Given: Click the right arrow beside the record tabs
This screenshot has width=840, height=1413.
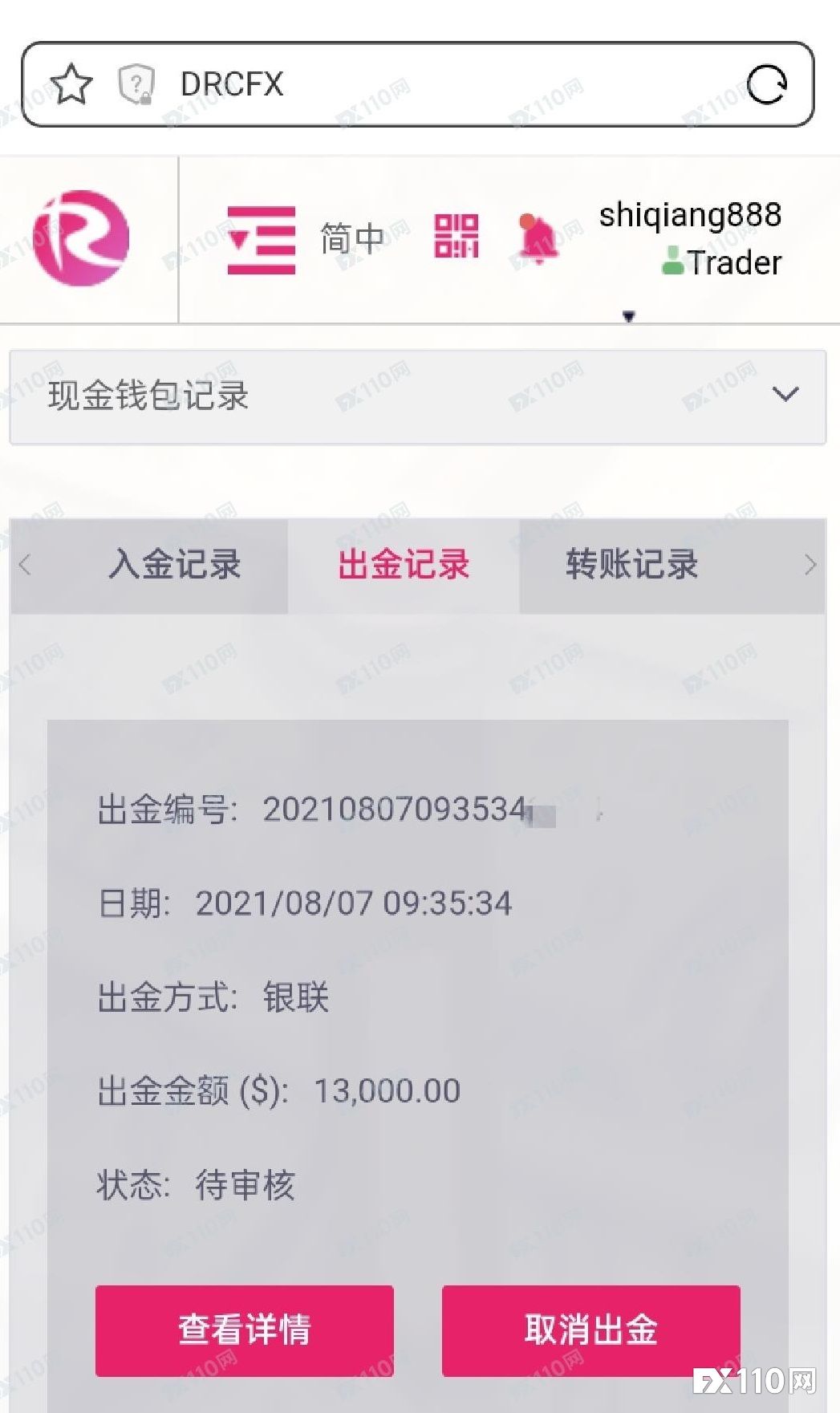Looking at the screenshot, I should [812, 566].
